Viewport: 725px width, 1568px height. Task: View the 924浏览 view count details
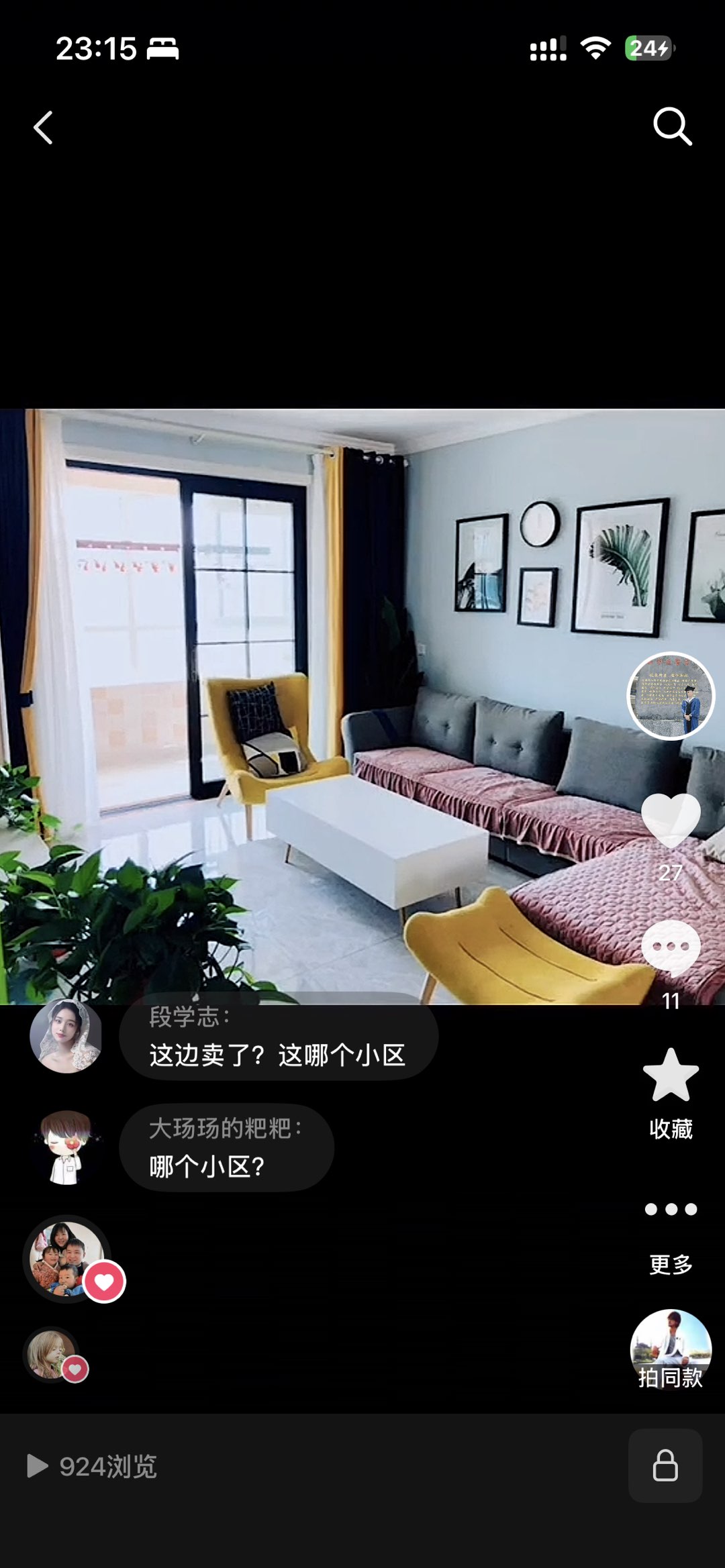(x=93, y=1467)
